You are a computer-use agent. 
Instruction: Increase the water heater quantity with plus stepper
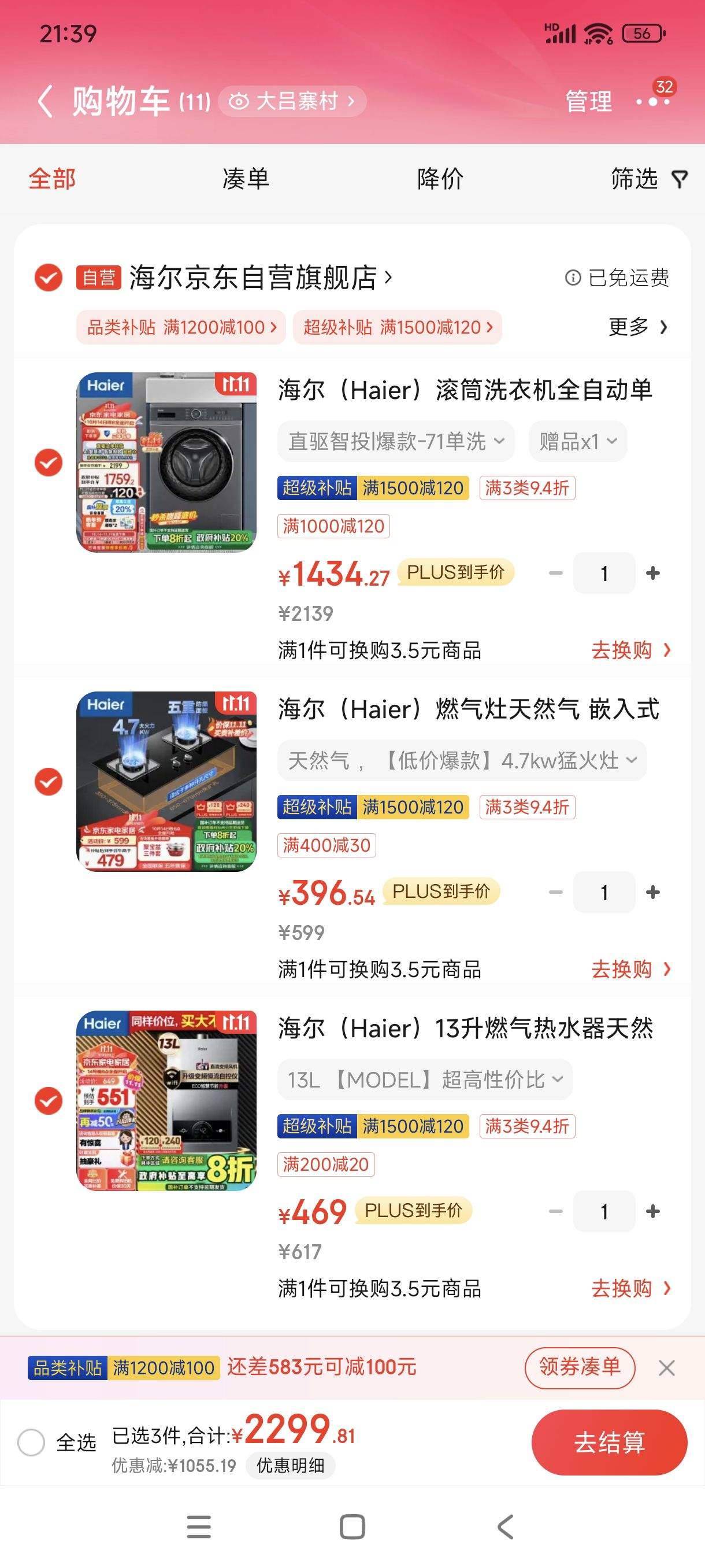pyautogui.click(x=652, y=1211)
